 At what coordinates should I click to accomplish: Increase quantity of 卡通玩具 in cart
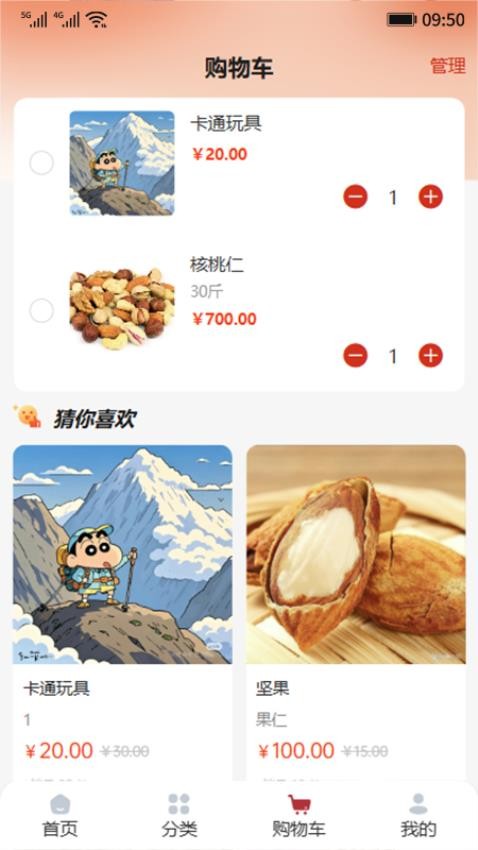pos(431,197)
